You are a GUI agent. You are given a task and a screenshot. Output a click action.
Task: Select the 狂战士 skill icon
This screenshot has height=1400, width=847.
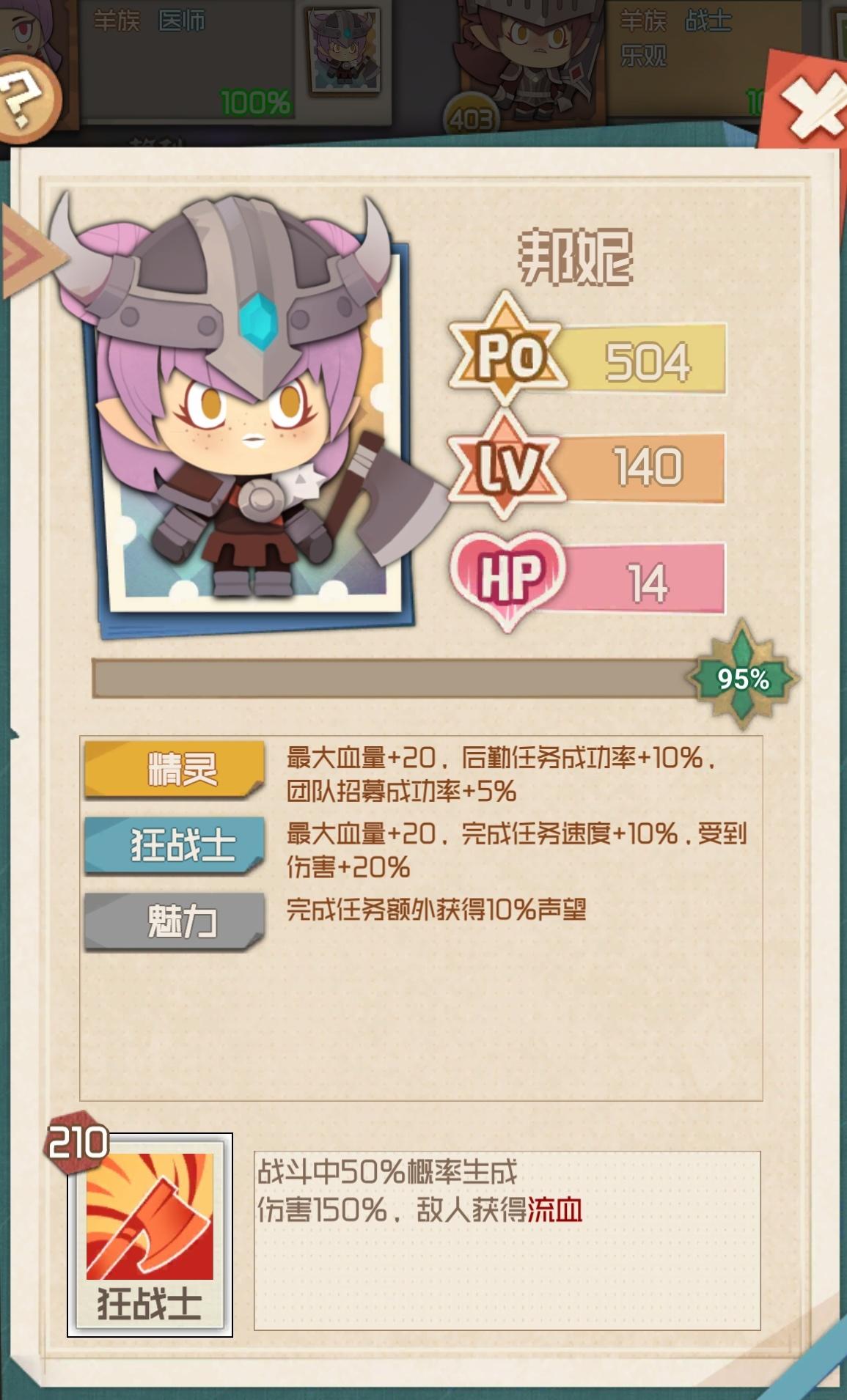point(150,1234)
